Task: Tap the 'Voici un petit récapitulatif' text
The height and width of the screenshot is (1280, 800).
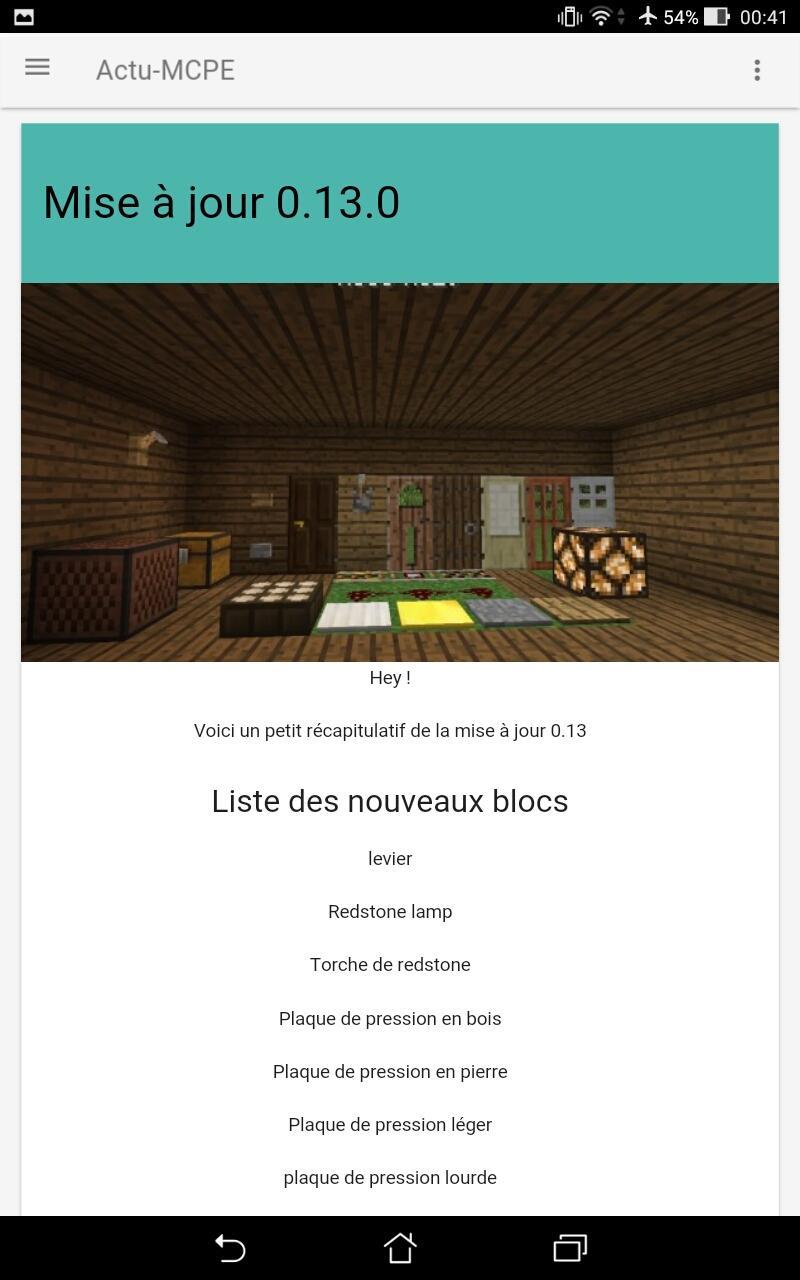Action: (x=390, y=730)
